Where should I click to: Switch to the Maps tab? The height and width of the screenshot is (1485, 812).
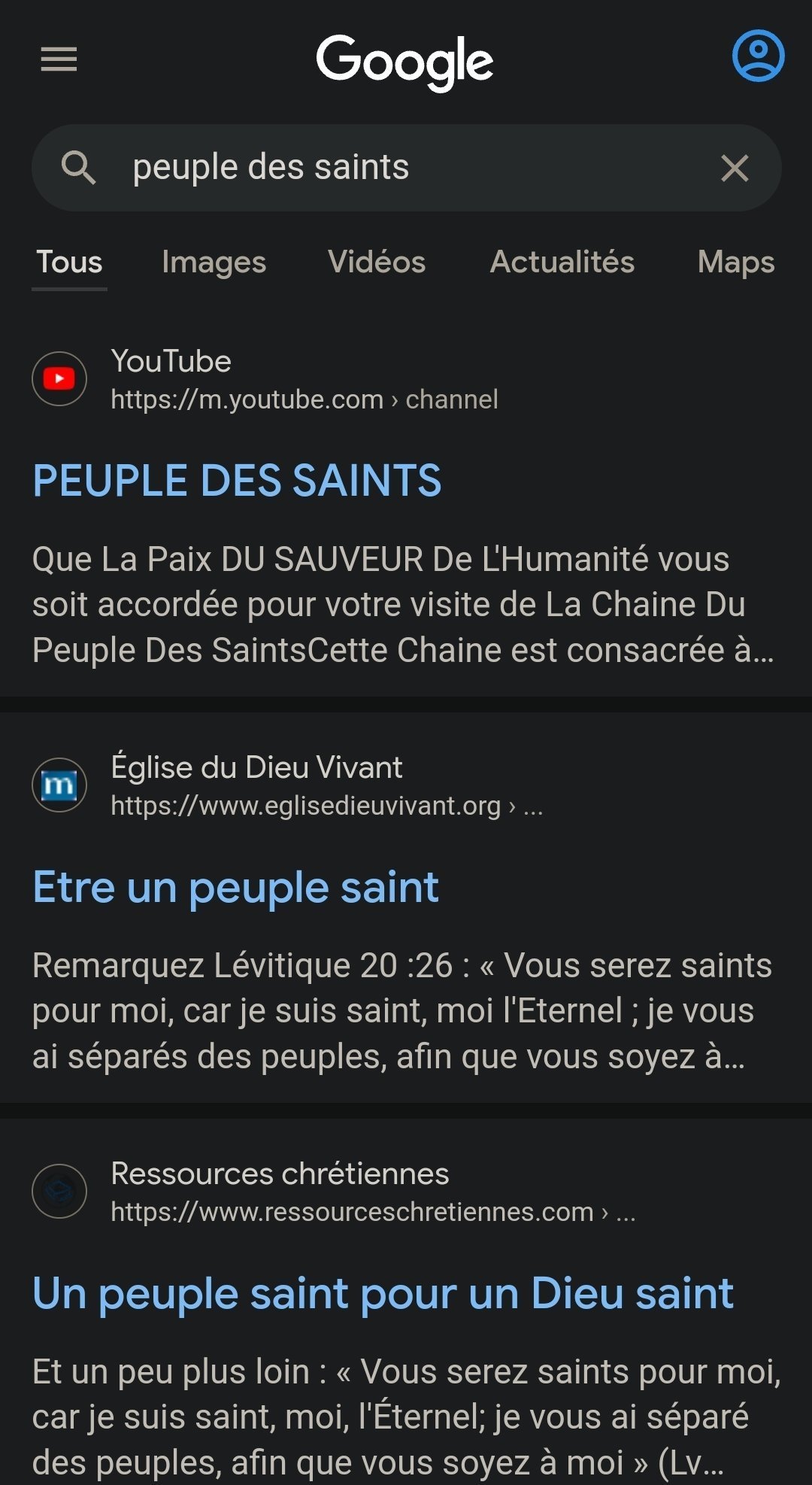736,262
